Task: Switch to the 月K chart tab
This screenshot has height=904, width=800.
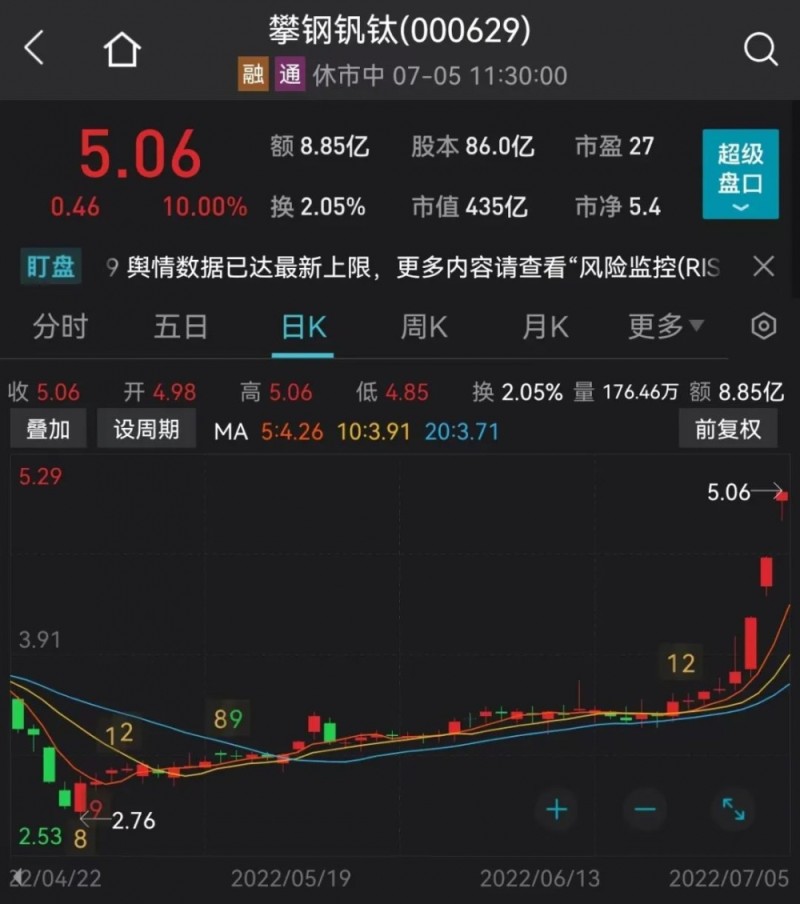Action: point(545,326)
